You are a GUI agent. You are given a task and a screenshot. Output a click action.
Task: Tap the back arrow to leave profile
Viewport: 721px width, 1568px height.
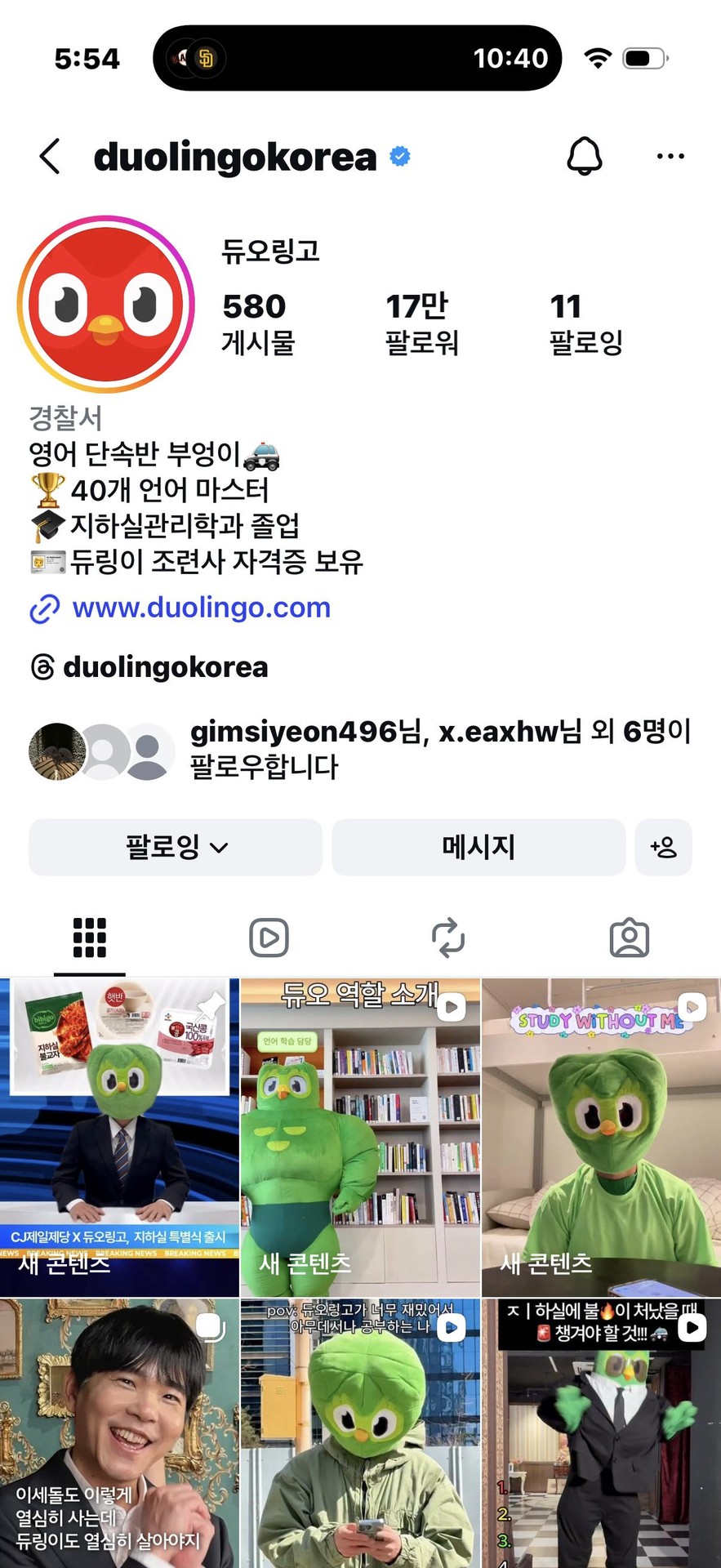coord(49,157)
